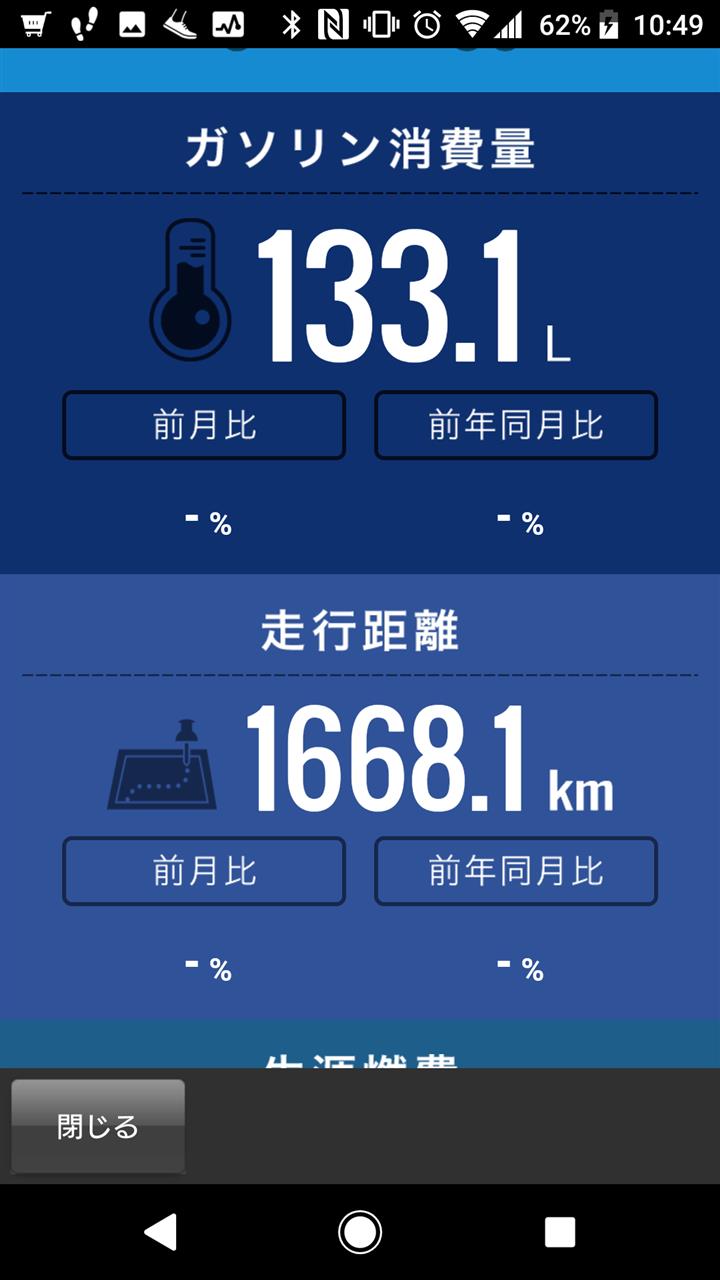This screenshot has width=720, height=1280.
Task: Select 前月比 under 走行距離
Action: [204, 871]
